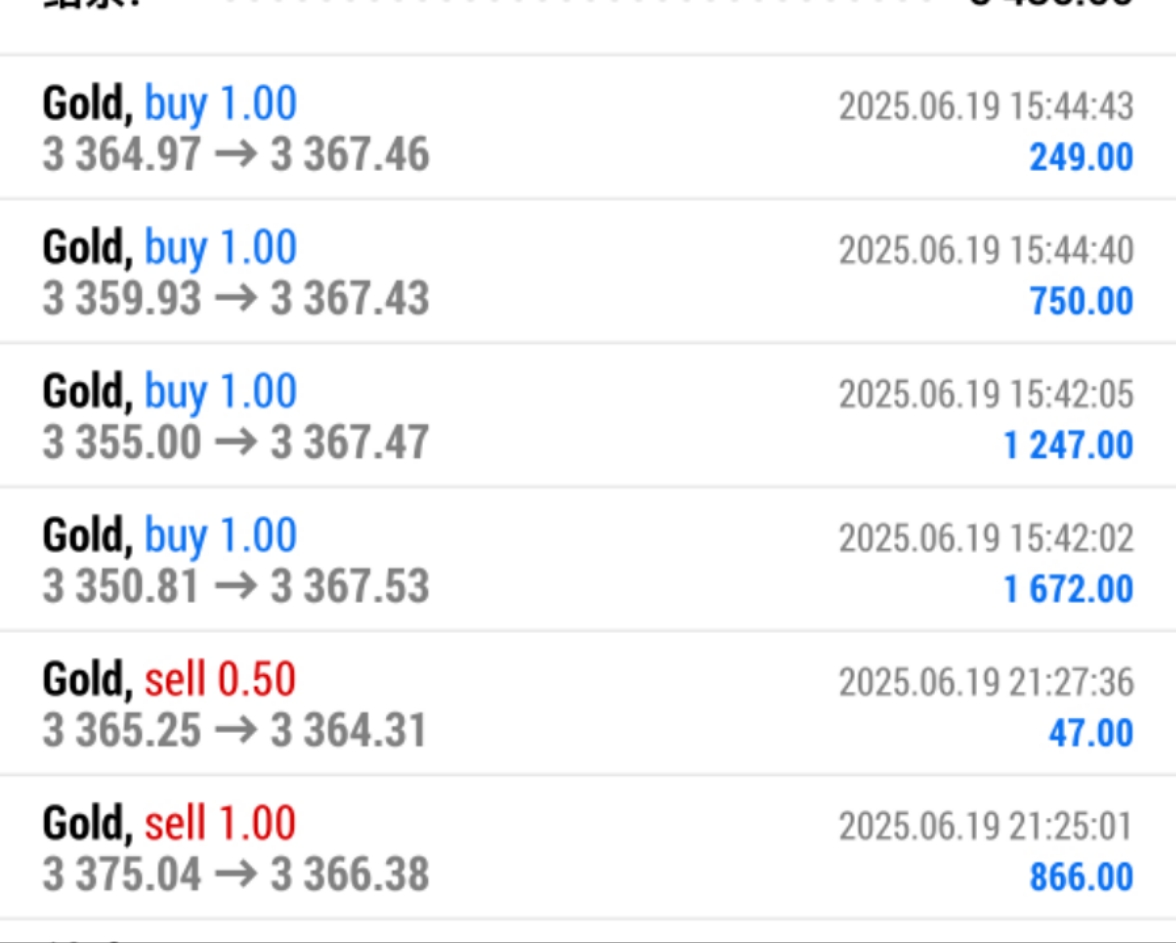View the Gold buy trade opened at 3 355.00
The height and width of the screenshot is (943, 1176).
588,417
